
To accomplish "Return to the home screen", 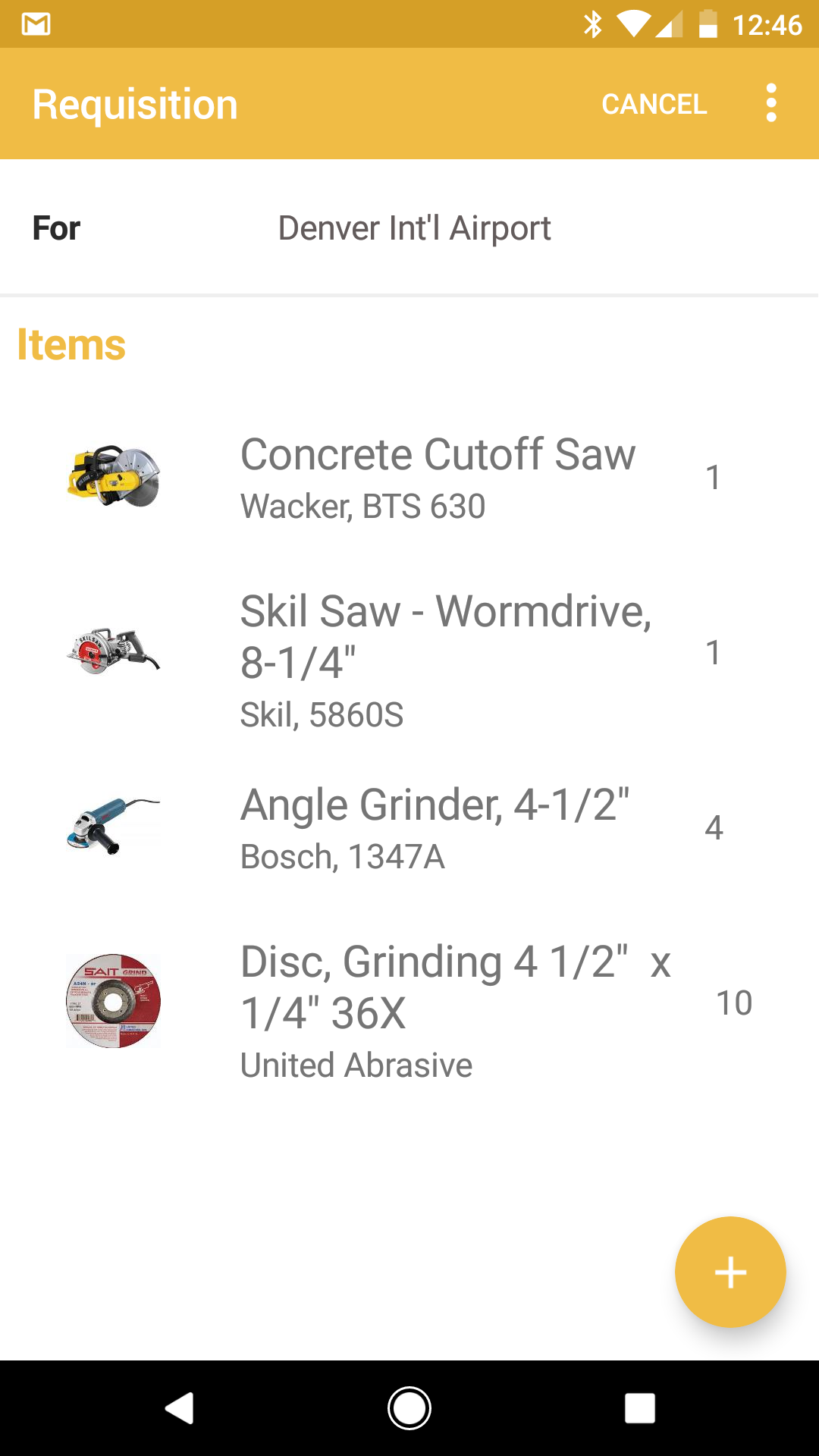I will (409, 1408).
